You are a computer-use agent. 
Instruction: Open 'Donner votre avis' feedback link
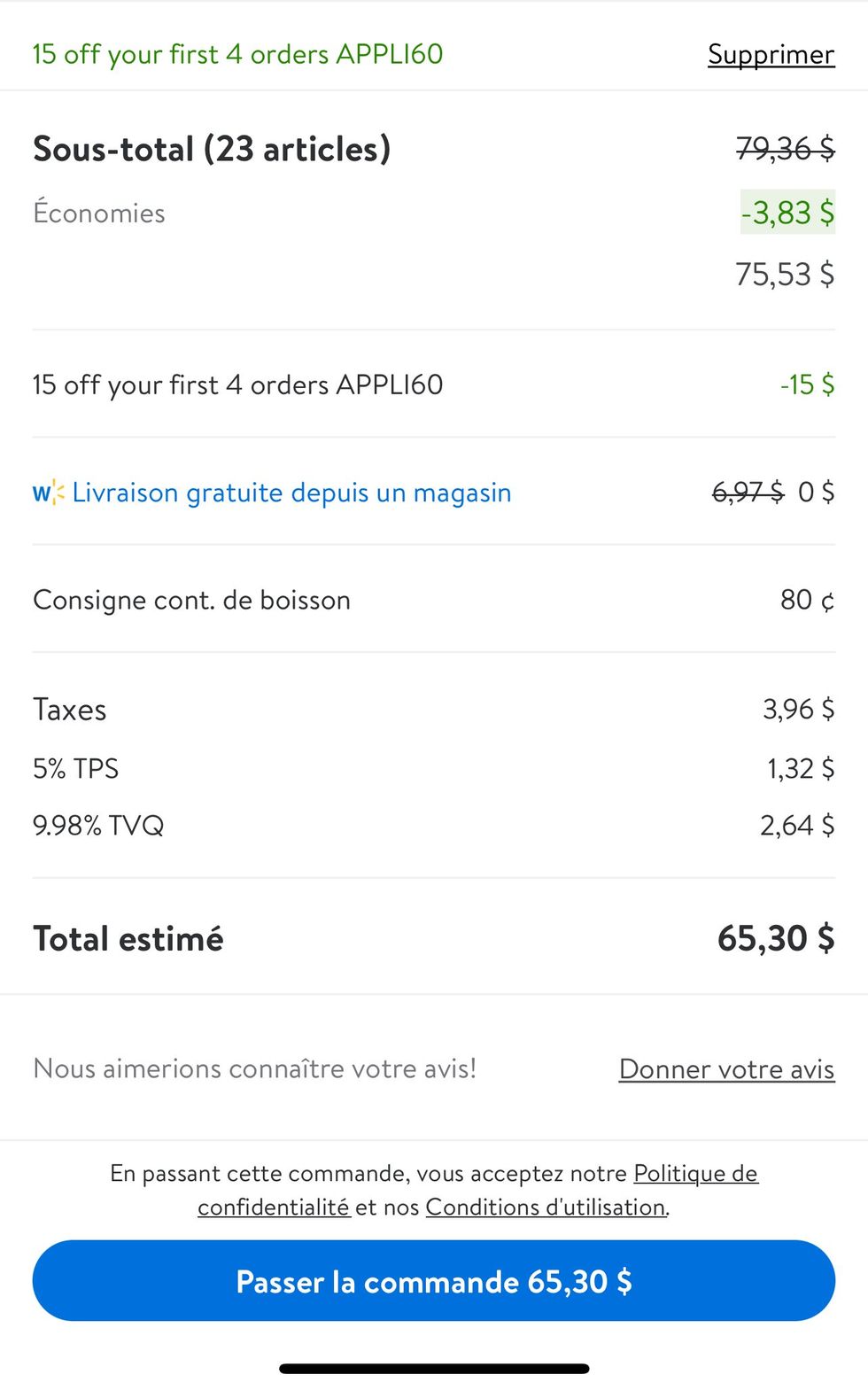coord(725,1069)
